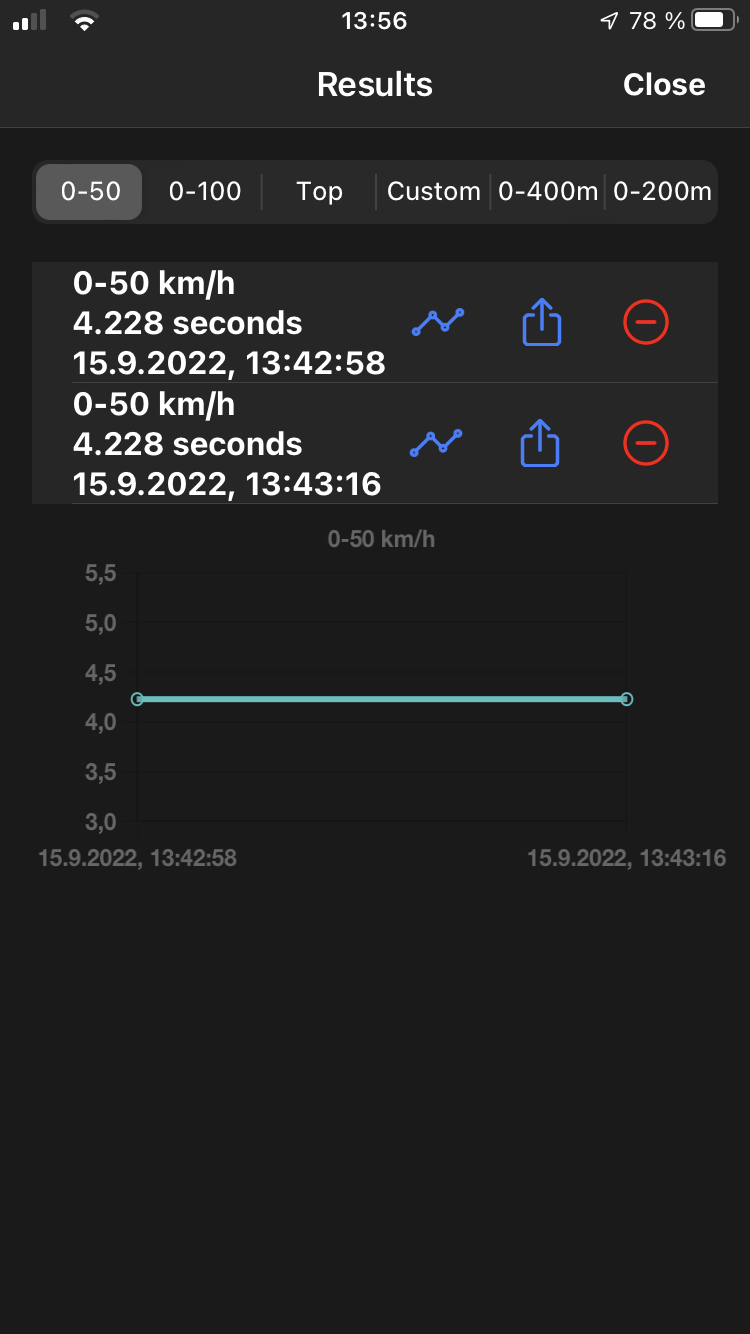The width and height of the screenshot is (750, 1334).
Task: Share the 13:43:16 result
Action: (542, 443)
